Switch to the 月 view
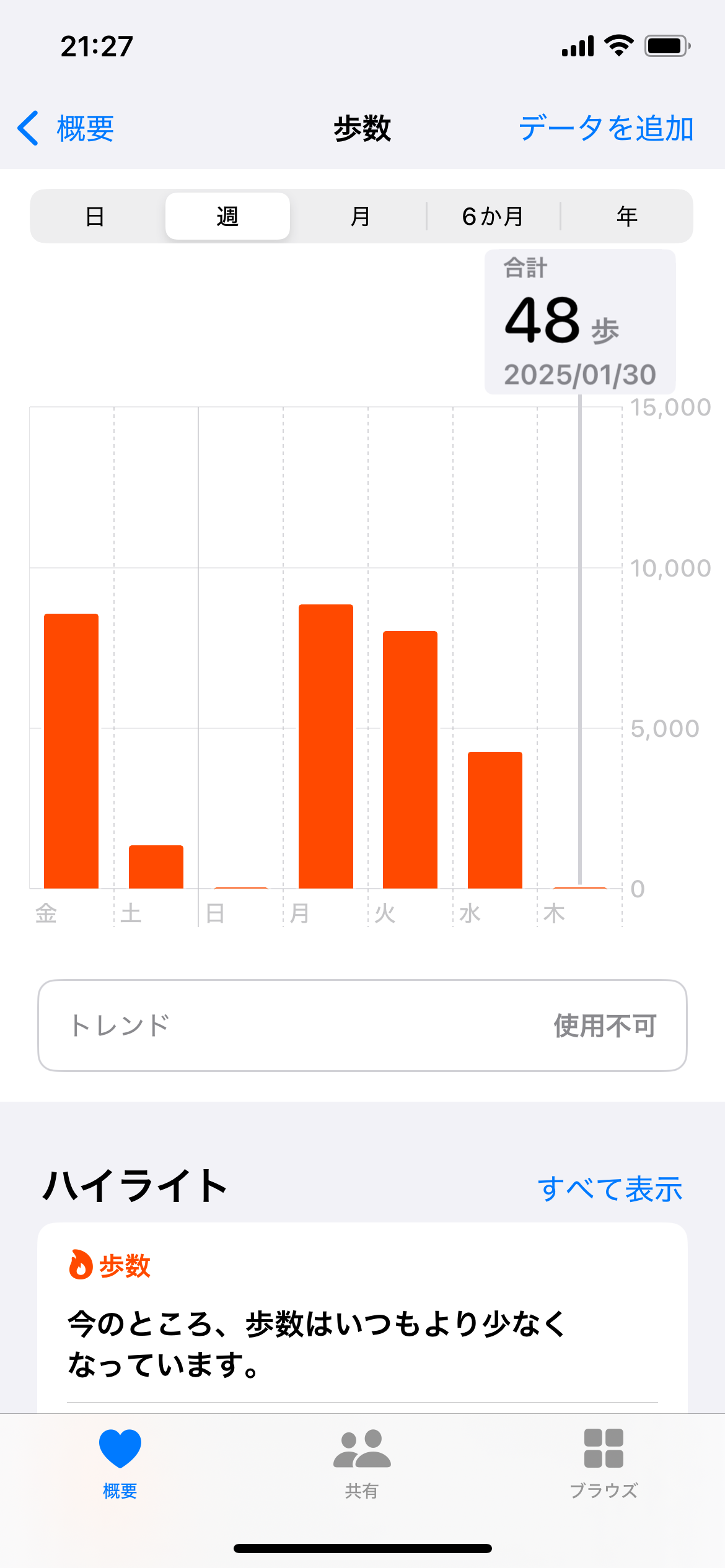Screen dimensions: 725x1568 (360, 216)
